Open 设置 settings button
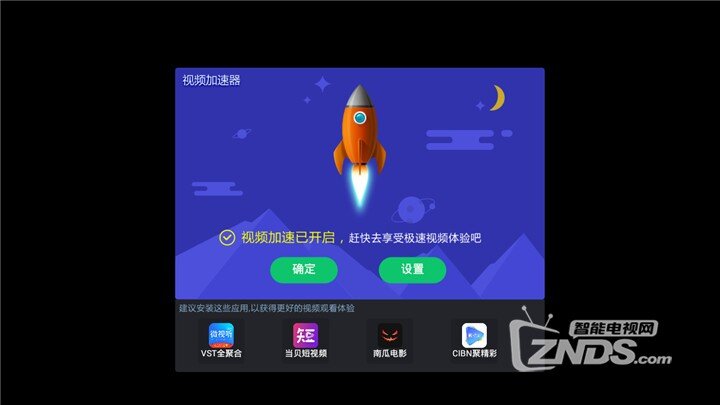The height and width of the screenshot is (405, 720). point(412,269)
